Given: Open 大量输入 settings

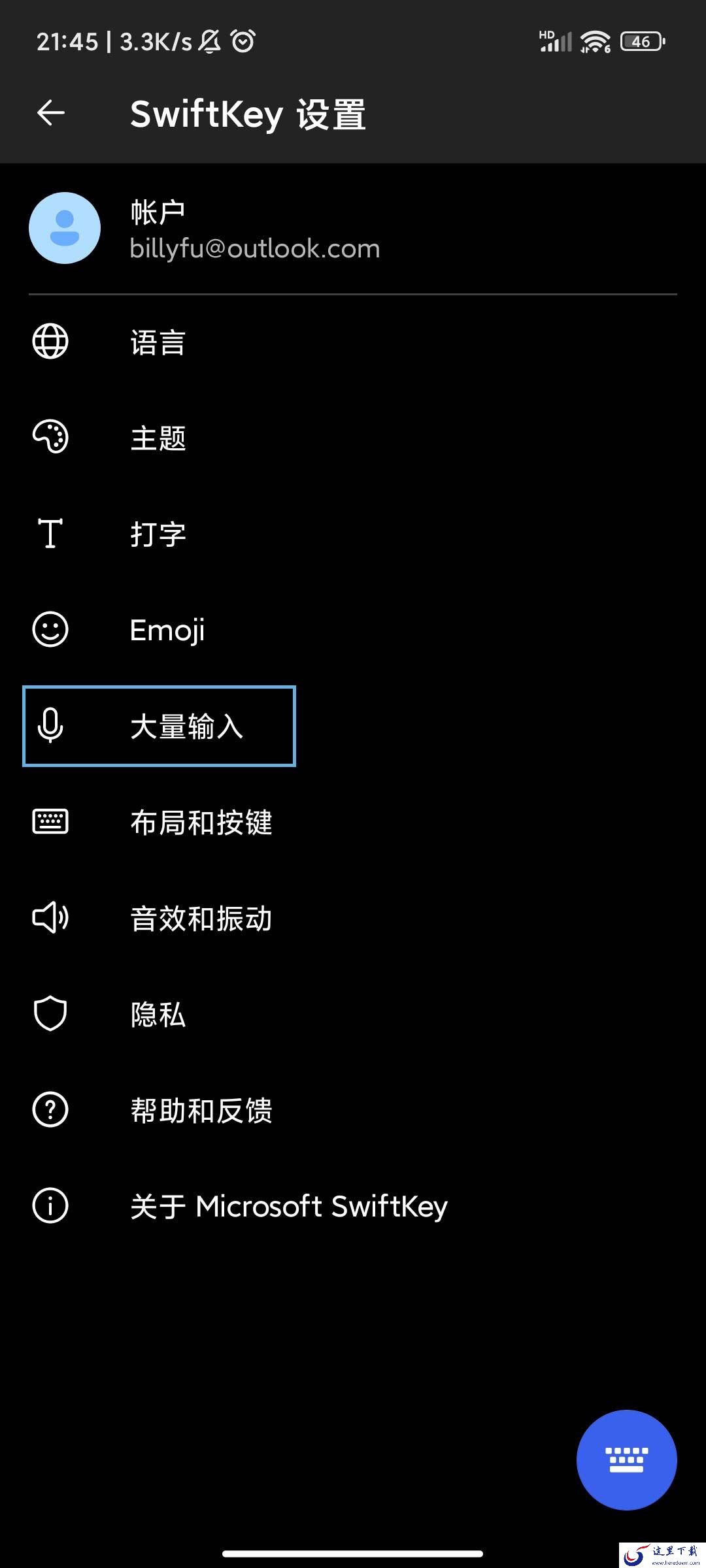Looking at the screenshot, I should click(186, 726).
